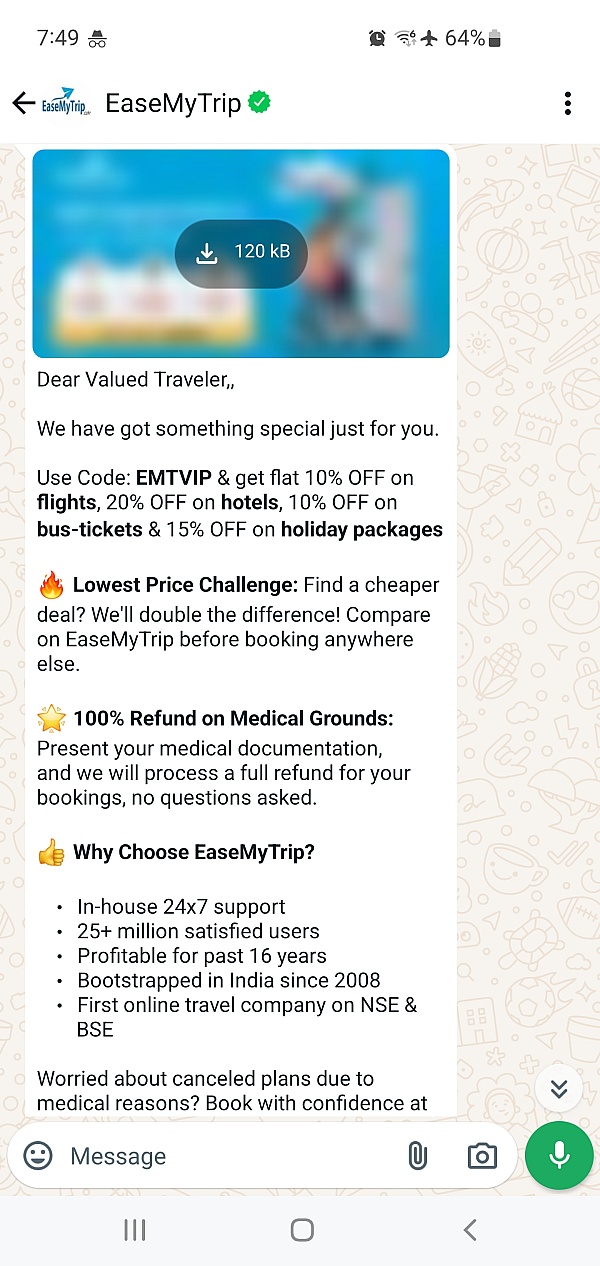Viewport: 600px width, 1266px height.
Task: Open EaseMyTrip contact info from the header
Action: pyautogui.click(x=173, y=103)
